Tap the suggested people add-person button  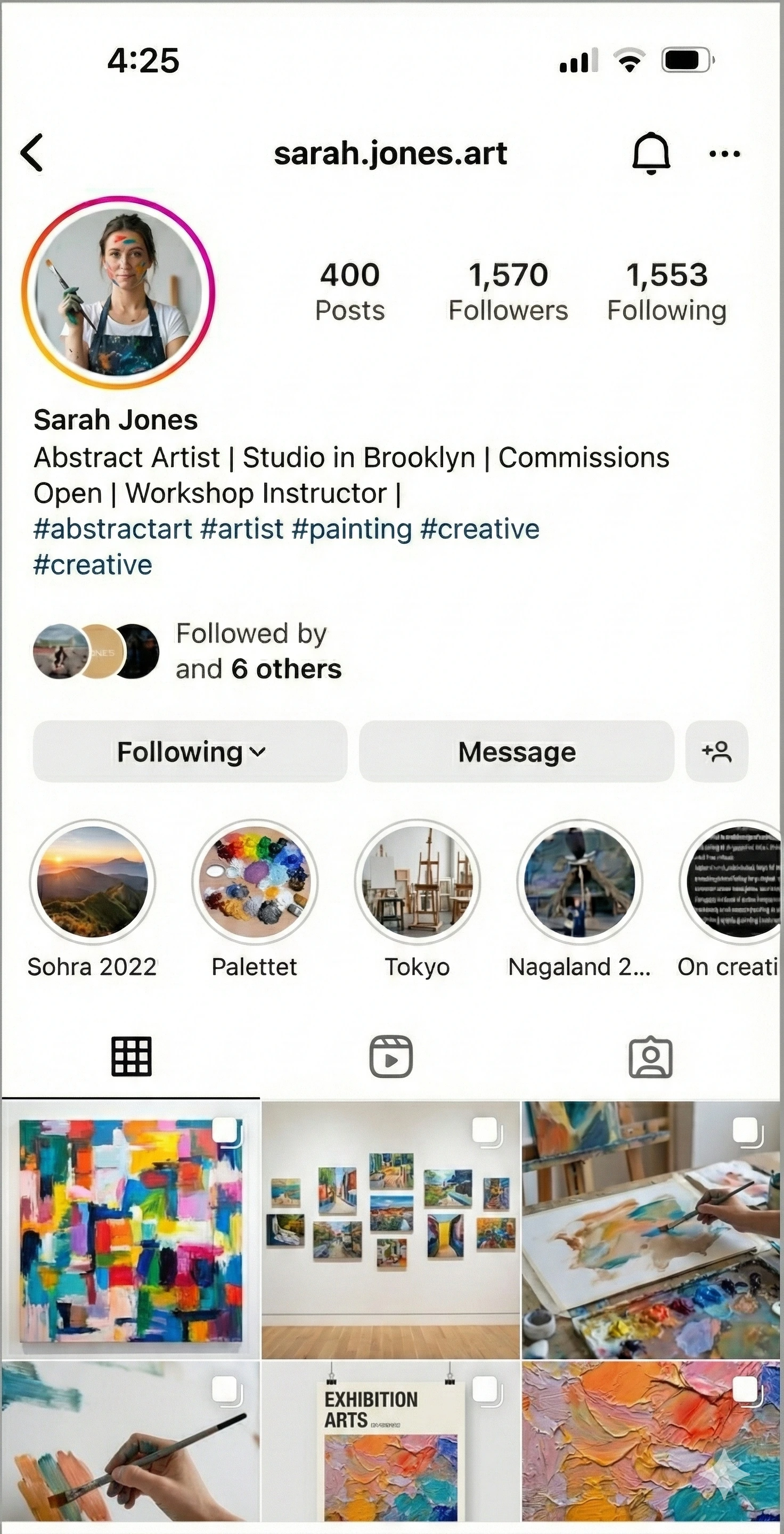(716, 752)
